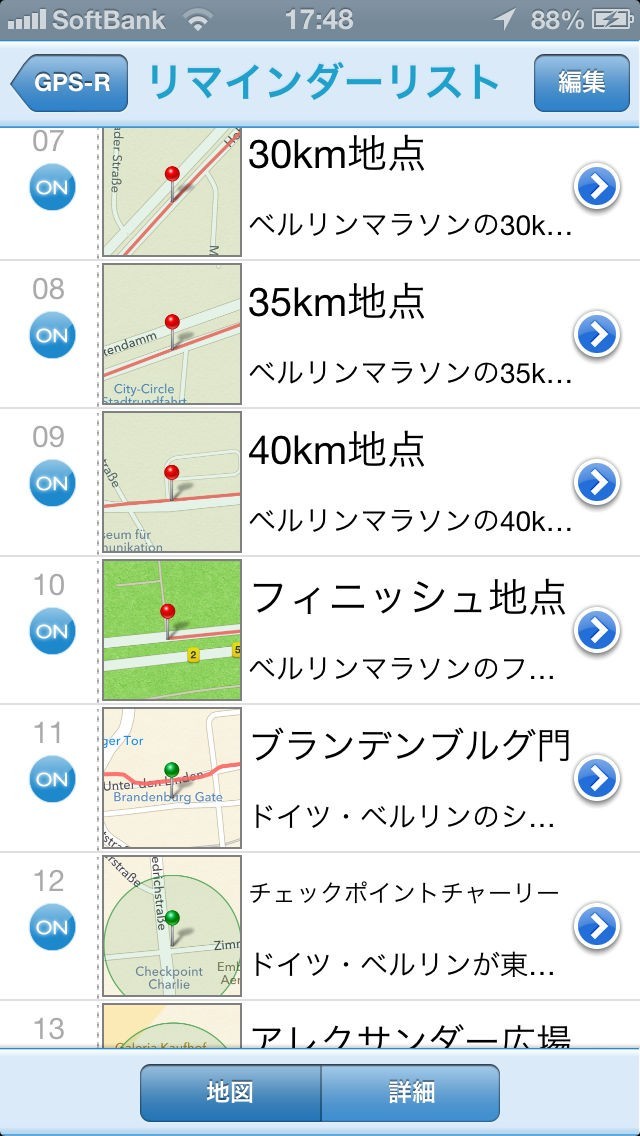The height and width of the screenshot is (1136, 640).
Task: Disable the reminder for 35km地点
Action: [52, 335]
